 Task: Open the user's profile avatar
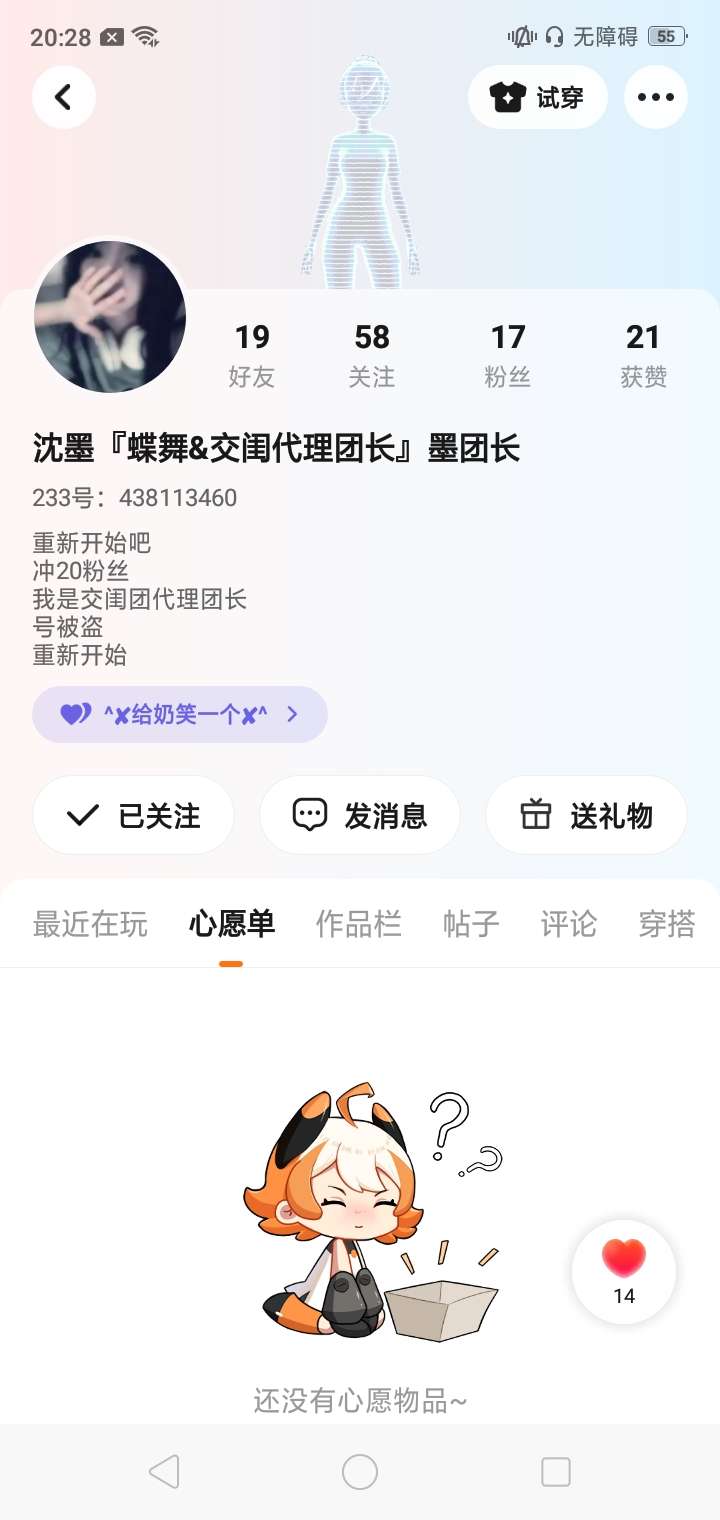110,316
